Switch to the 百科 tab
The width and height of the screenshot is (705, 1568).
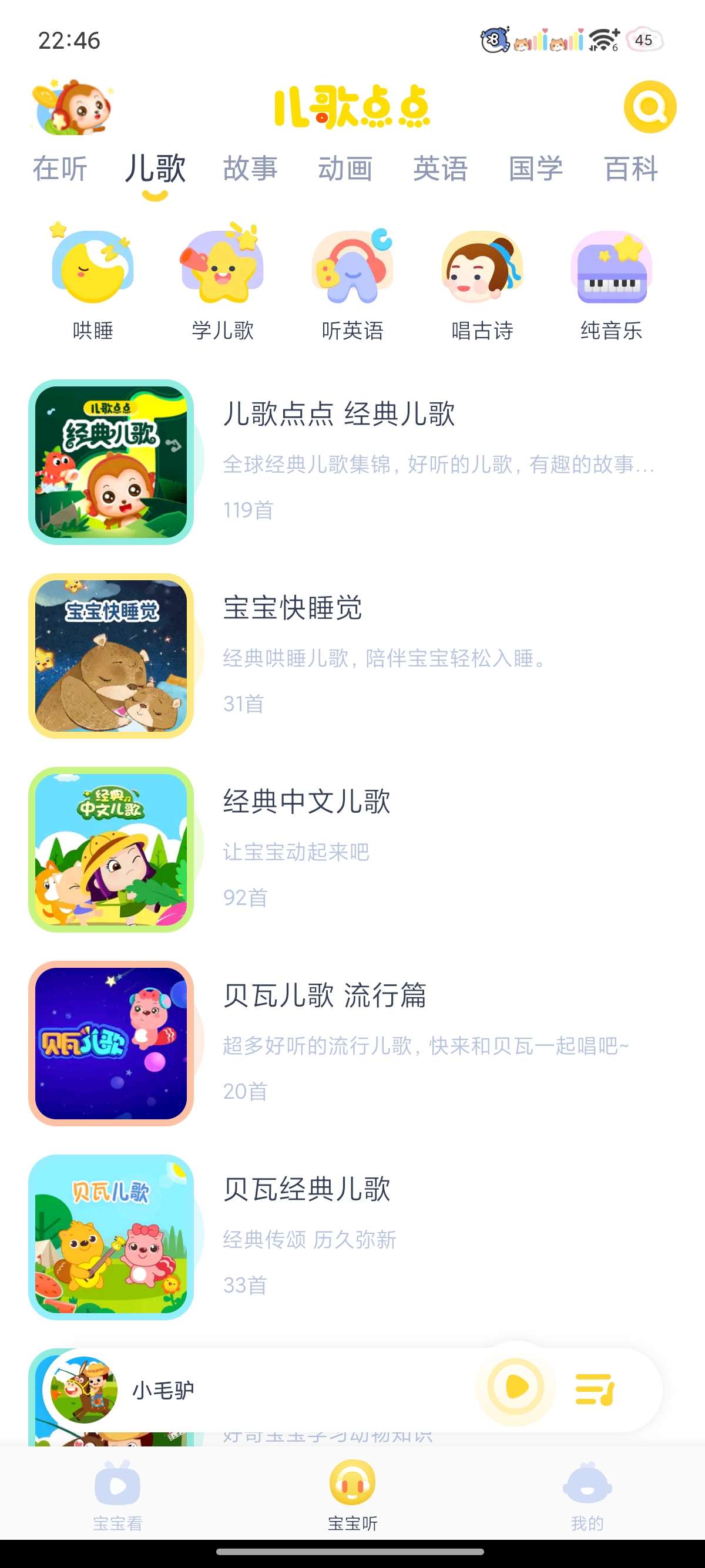click(x=631, y=169)
